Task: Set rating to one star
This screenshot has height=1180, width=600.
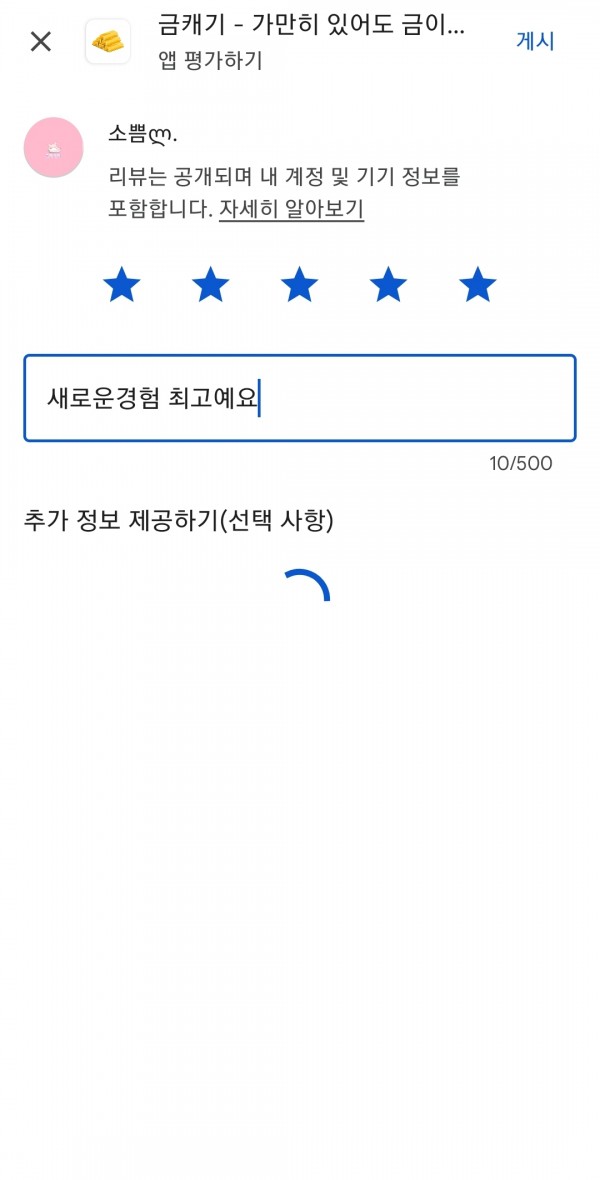Action: click(x=121, y=285)
